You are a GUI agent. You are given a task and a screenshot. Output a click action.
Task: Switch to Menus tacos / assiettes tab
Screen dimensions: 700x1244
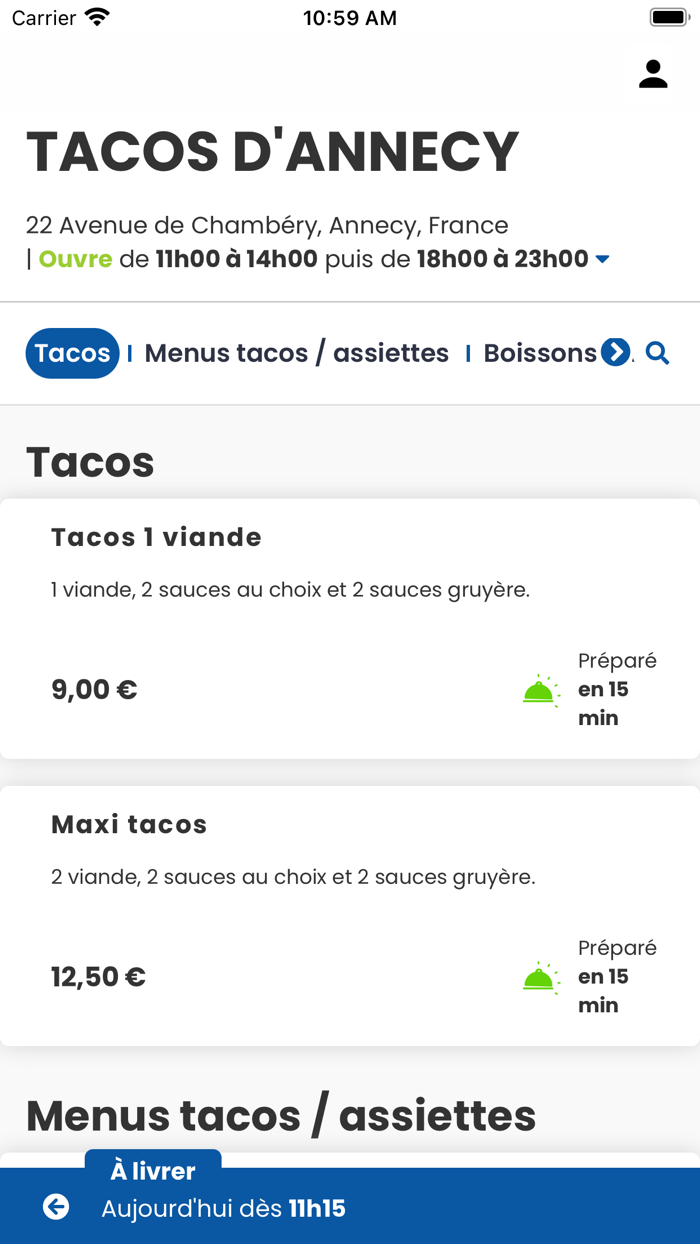296,353
